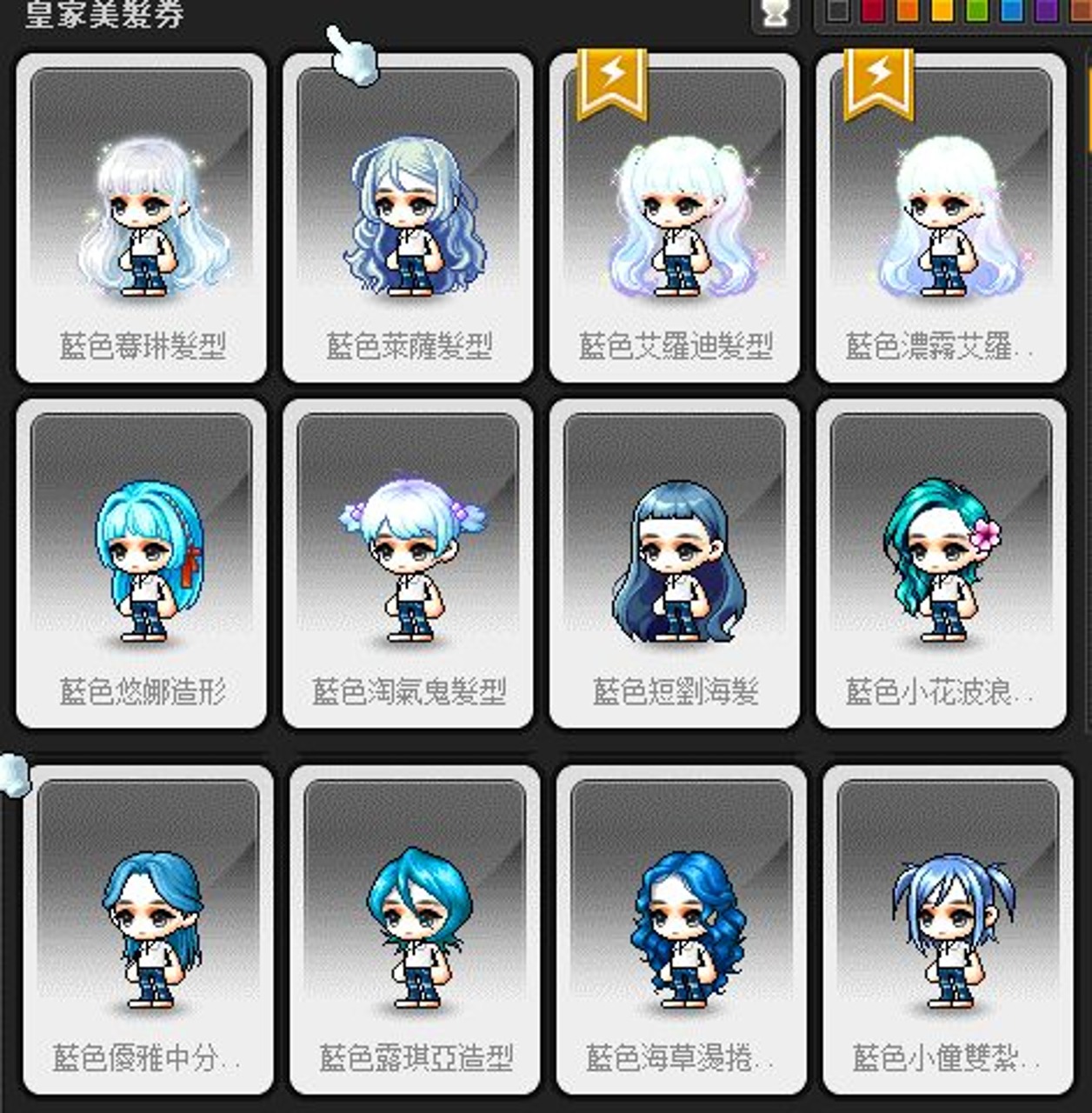The width and height of the screenshot is (1092, 1113).
Task: Select the 藍色優雅中分 hairstyle card
Action: 148,929
